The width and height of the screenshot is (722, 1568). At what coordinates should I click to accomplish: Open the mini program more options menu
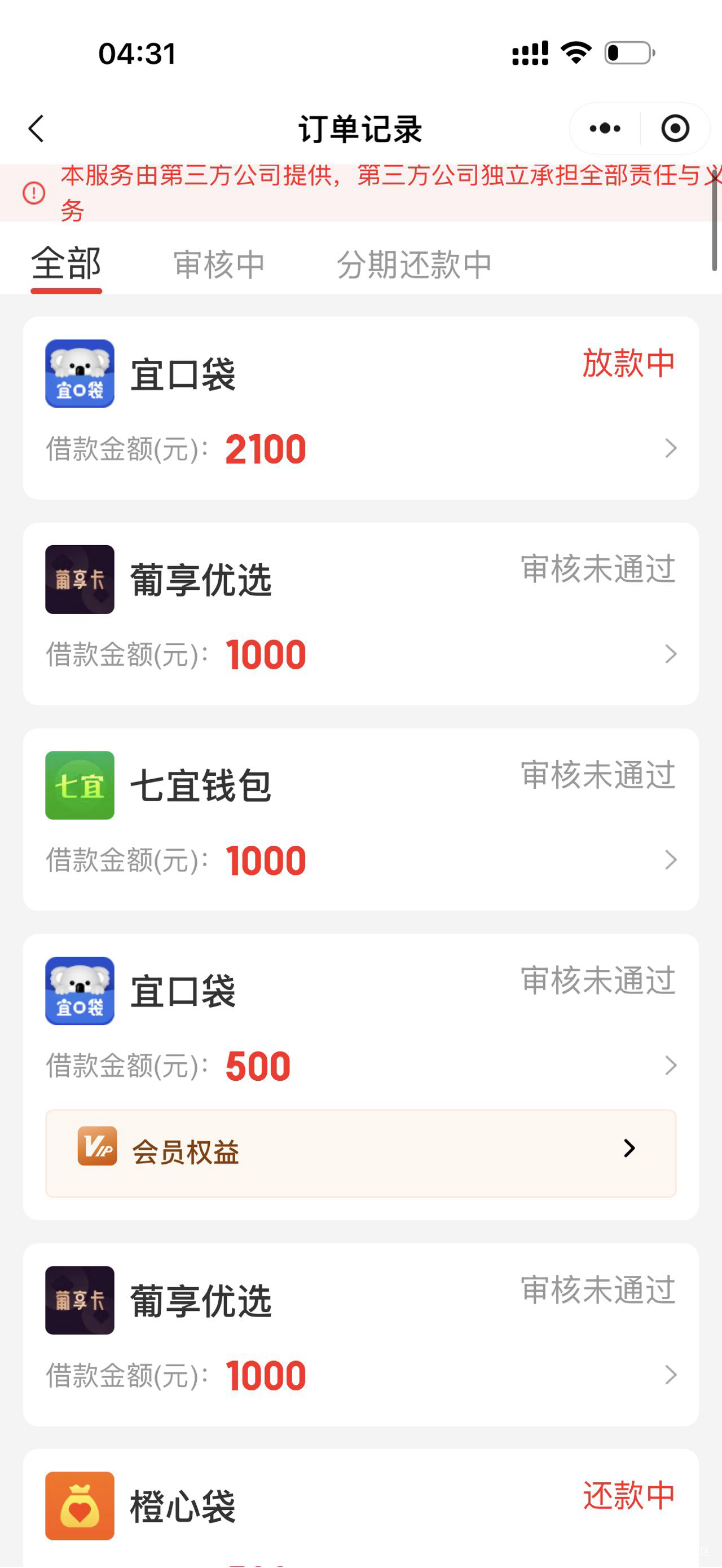[605, 129]
